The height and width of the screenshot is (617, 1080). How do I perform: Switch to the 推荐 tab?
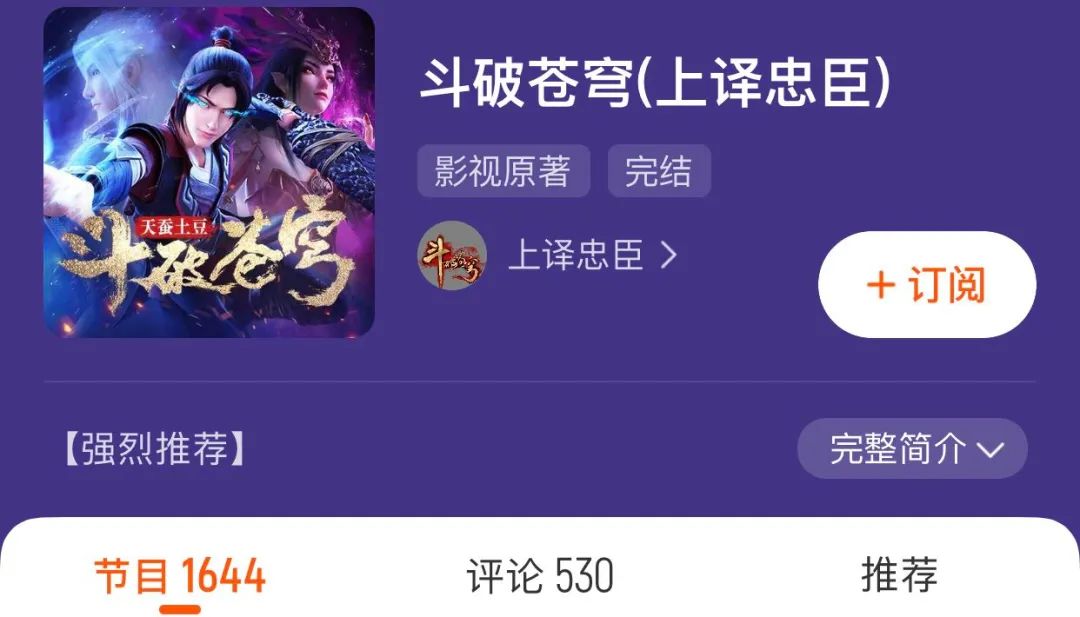click(x=899, y=576)
